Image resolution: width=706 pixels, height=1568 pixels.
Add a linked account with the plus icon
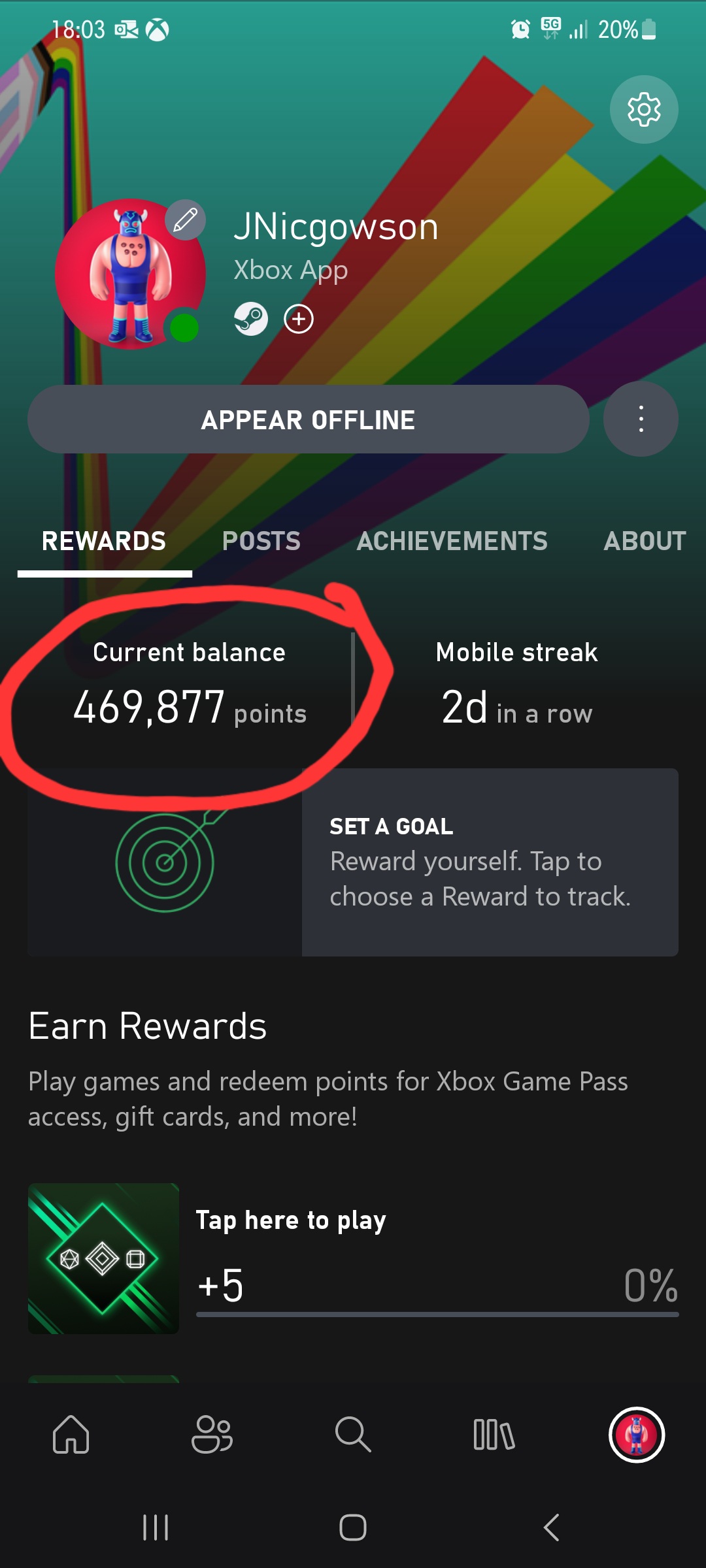coord(299,319)
